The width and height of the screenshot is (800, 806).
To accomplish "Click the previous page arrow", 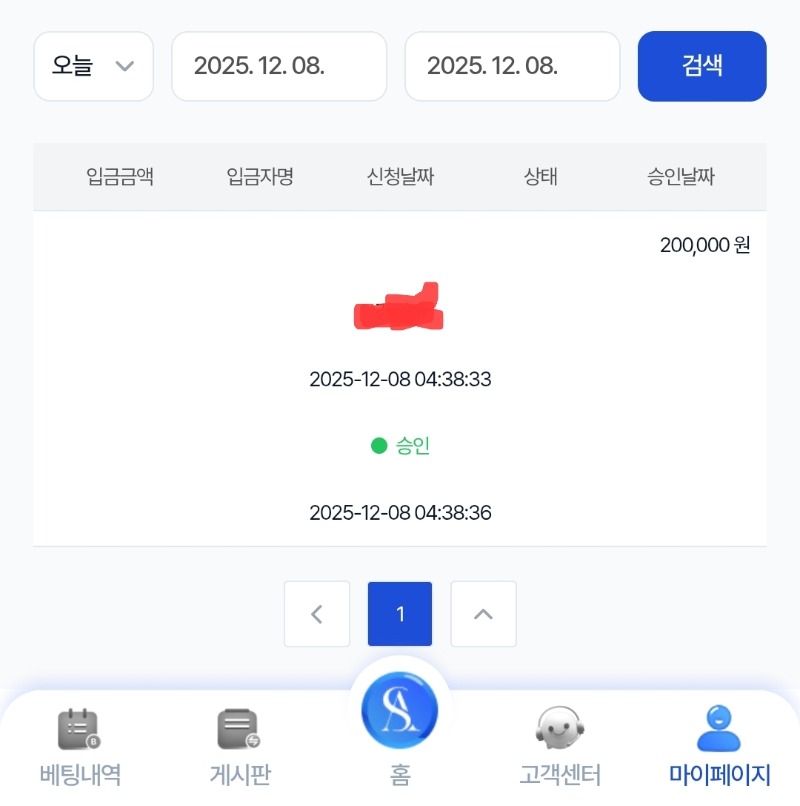I will [x=317, y=613].
